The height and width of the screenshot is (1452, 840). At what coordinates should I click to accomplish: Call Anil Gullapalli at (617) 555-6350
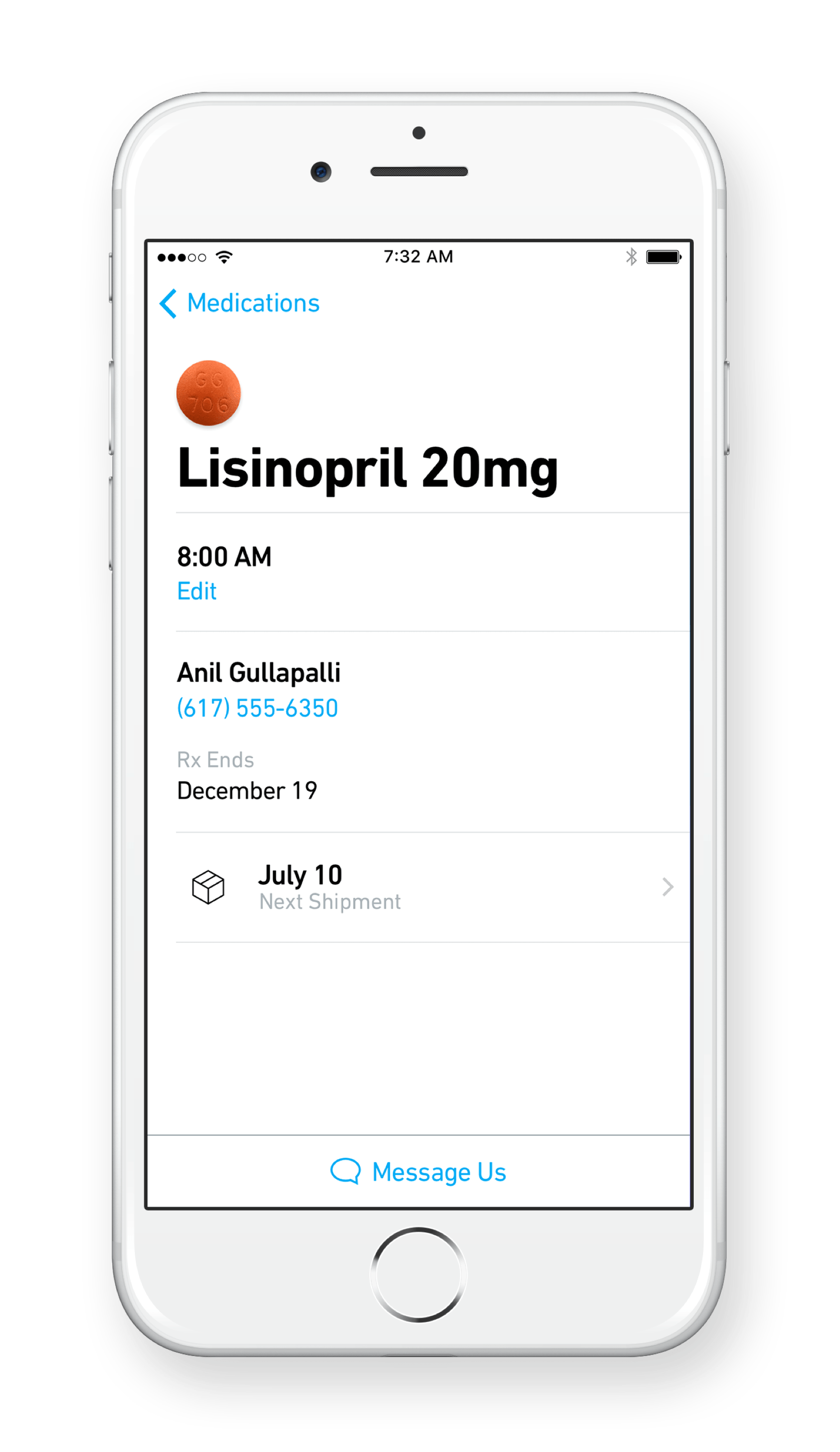[x=258, y=708]
